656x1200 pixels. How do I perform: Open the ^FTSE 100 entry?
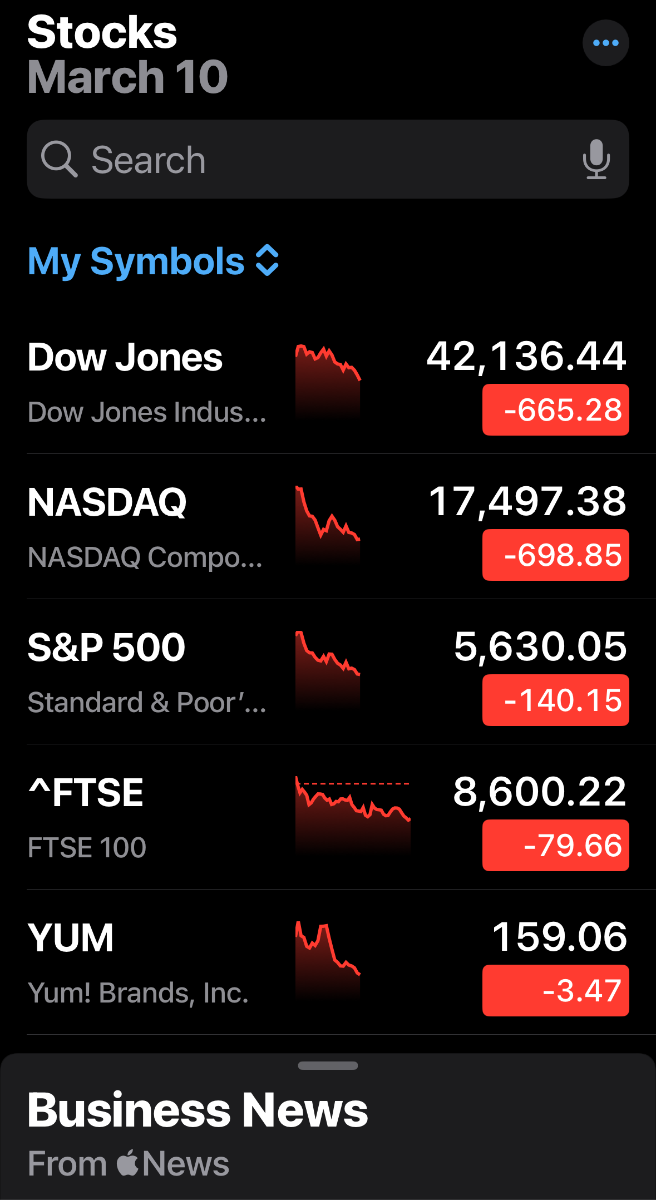click(x=328, y=817)
